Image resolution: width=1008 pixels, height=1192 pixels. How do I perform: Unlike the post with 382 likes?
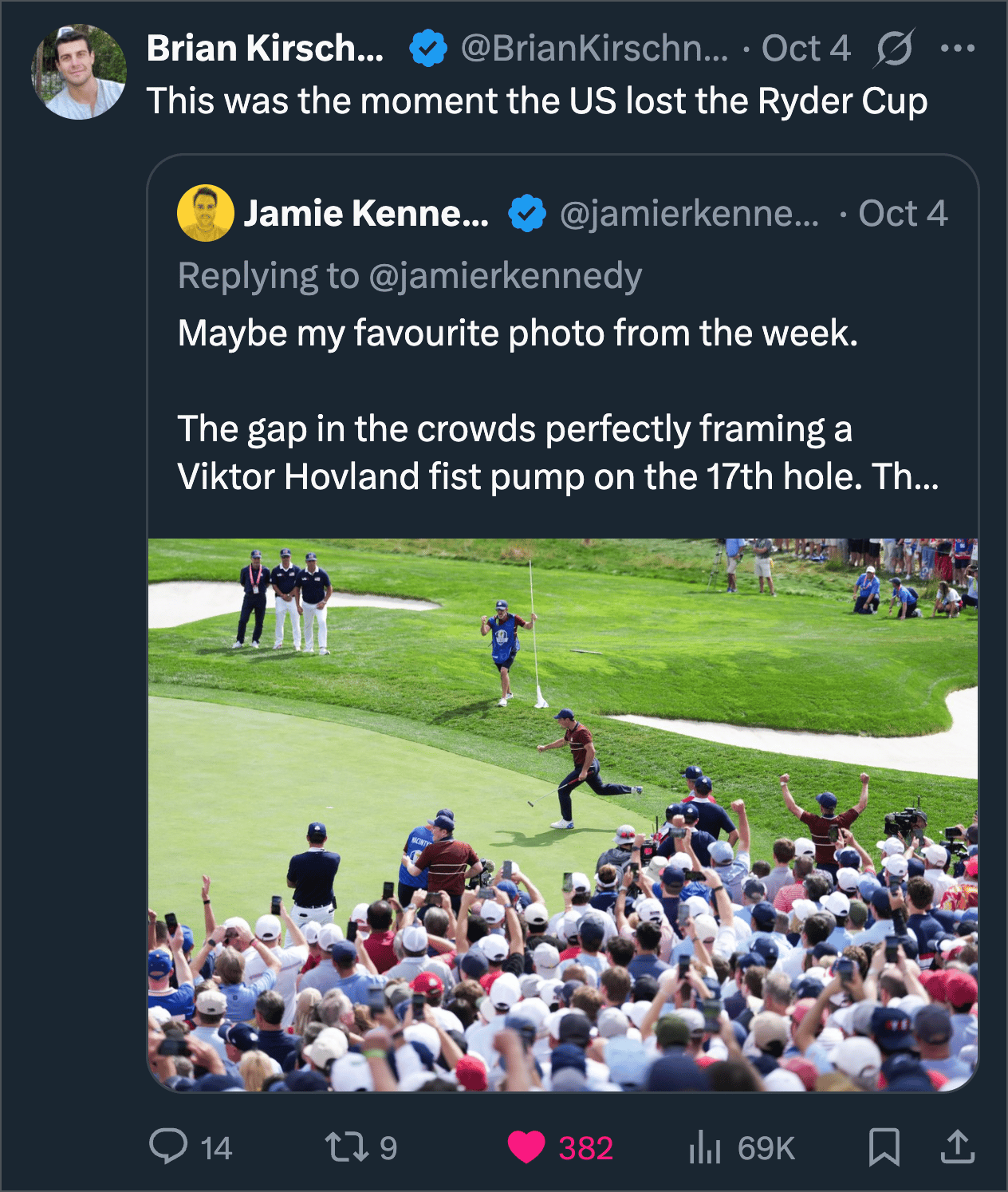(526, 1147)
